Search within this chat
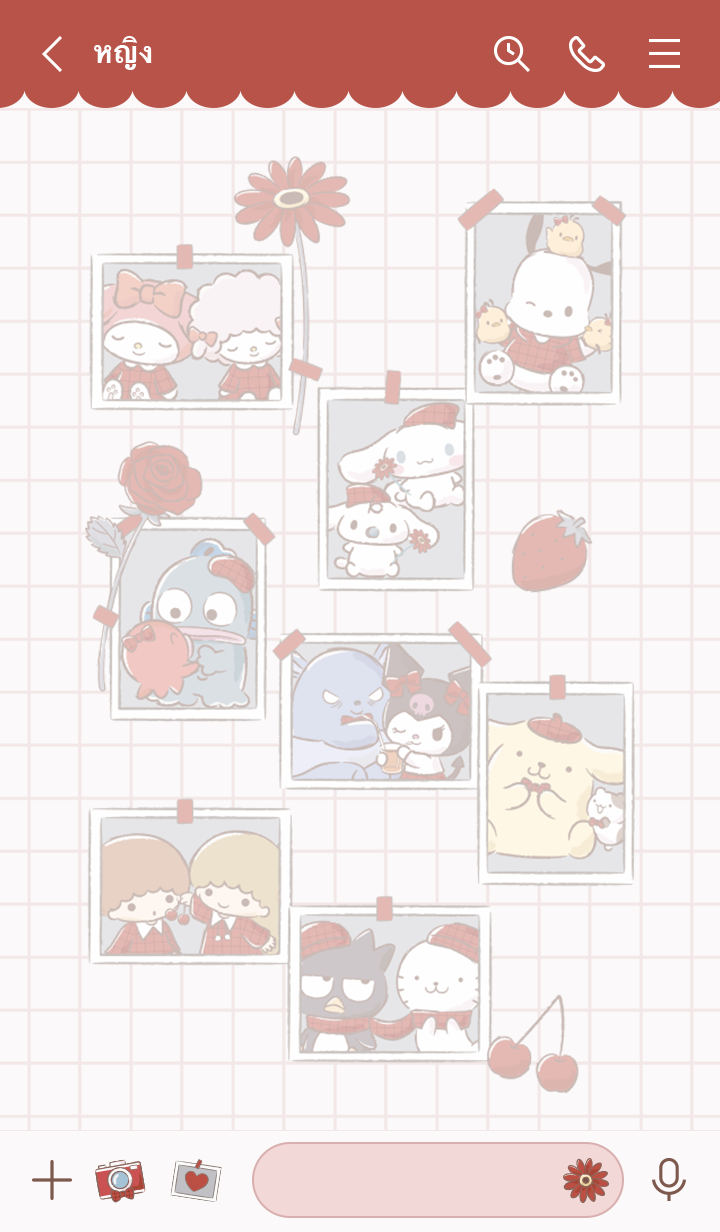Image resolution: width=720 pixels, height=1232 pixels. pyautogui.click(x=511, y=54)
